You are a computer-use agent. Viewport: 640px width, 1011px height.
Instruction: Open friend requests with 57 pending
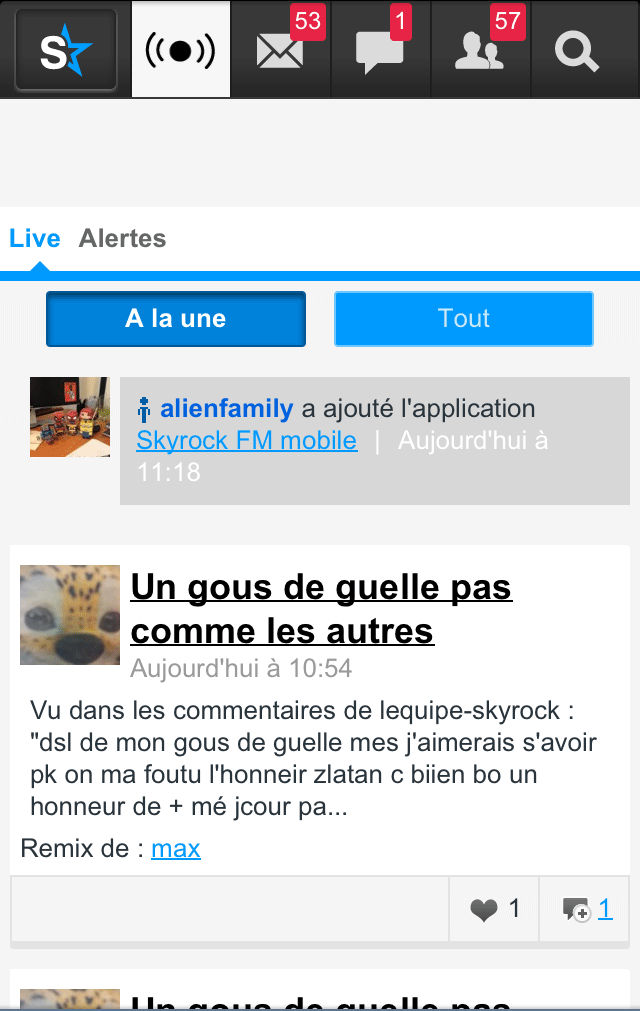click(x=480, y=50)
